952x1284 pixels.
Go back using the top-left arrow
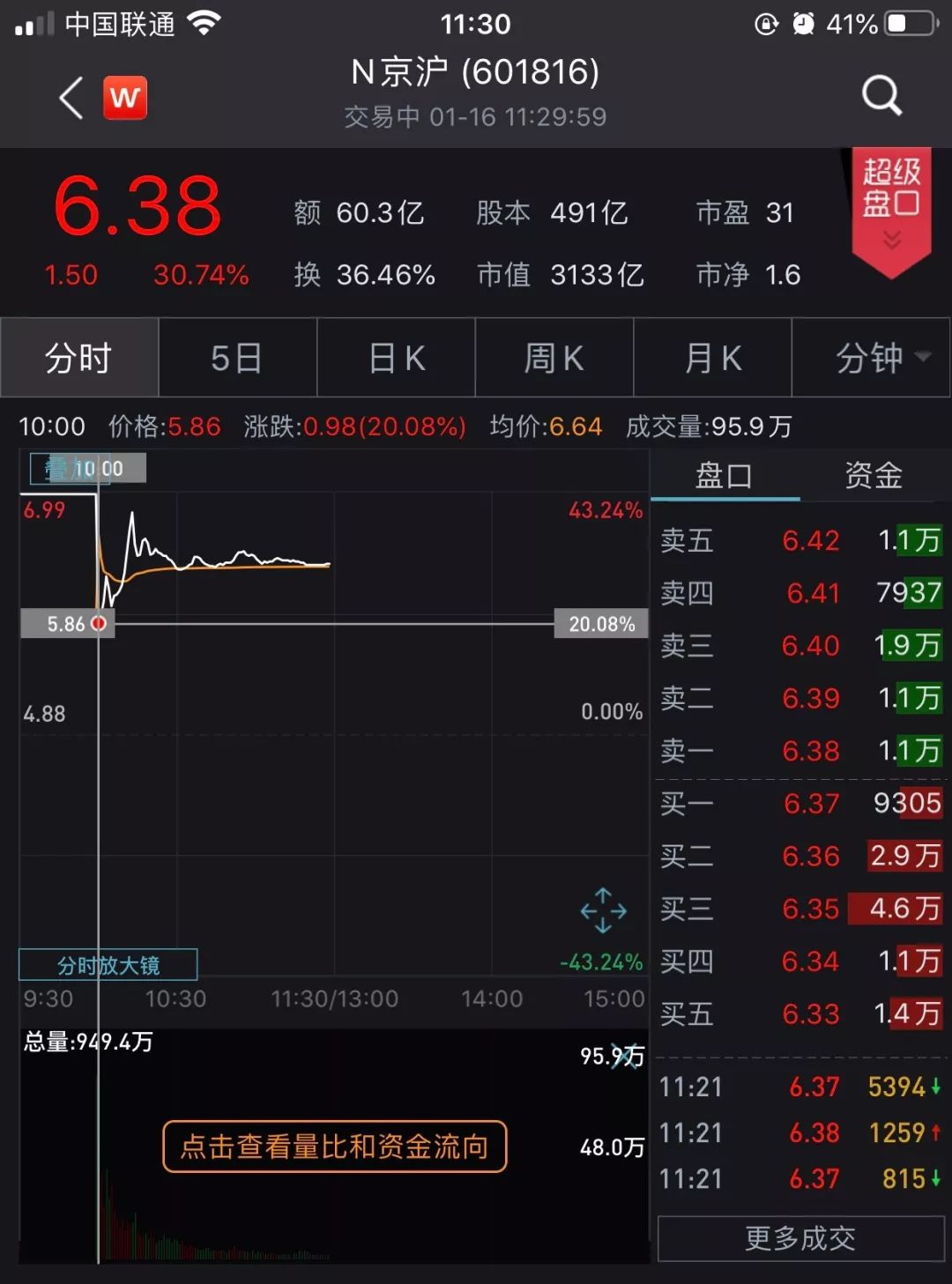(x=71, y=97)
